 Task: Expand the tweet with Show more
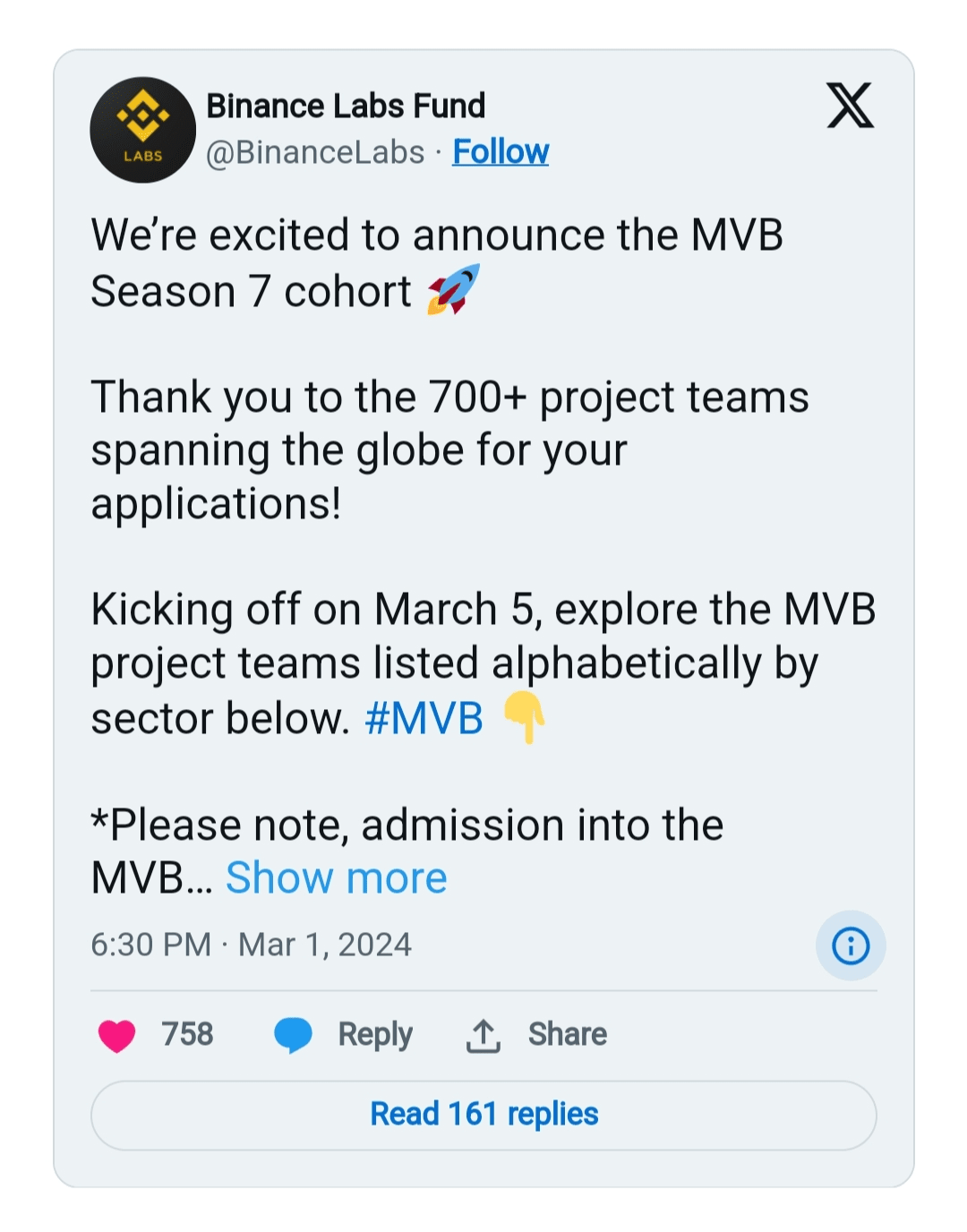[x=336, y=878]
